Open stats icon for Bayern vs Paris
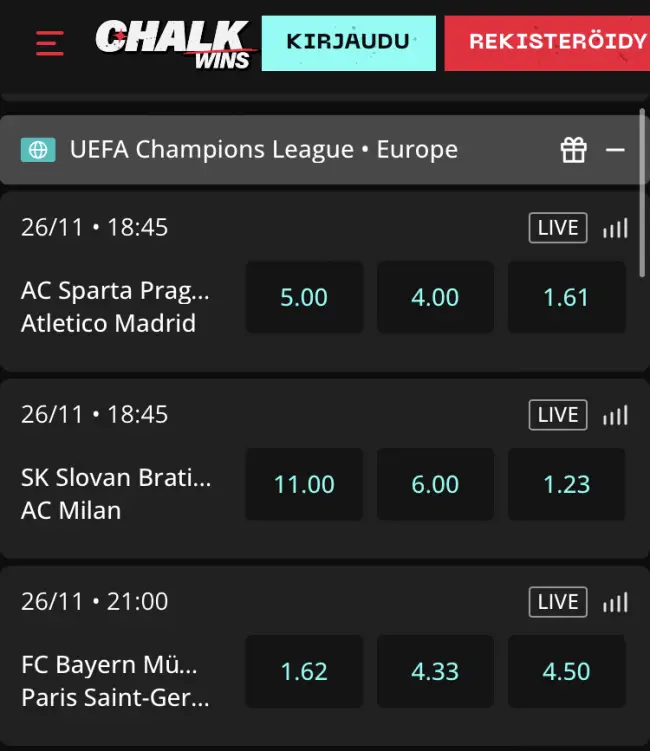The height and width of the screenshot is (751, 650). click(x=615, y=602)
